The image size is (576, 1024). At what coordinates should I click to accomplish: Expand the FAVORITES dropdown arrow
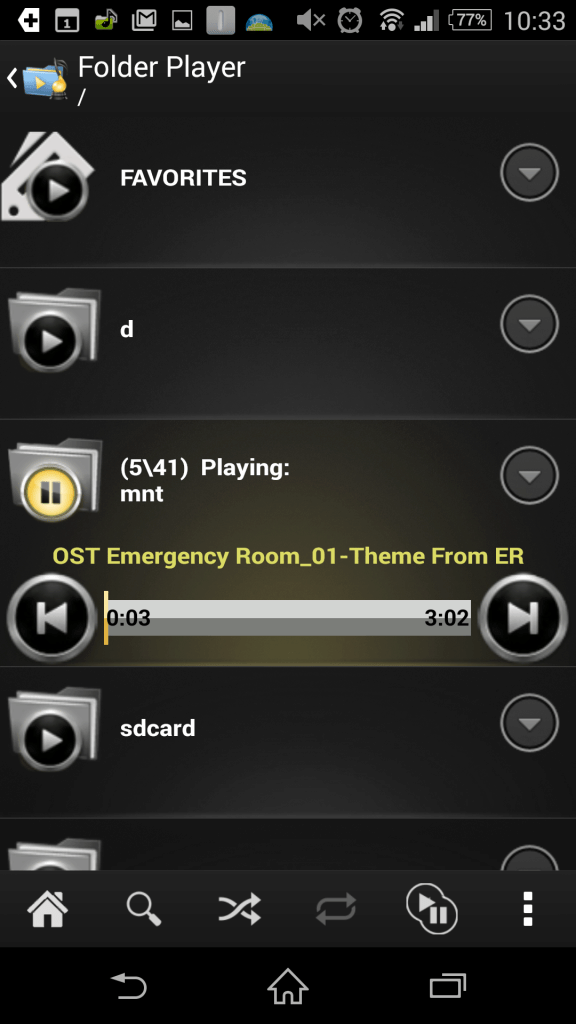pyautogui.click(x=529, y=172)
